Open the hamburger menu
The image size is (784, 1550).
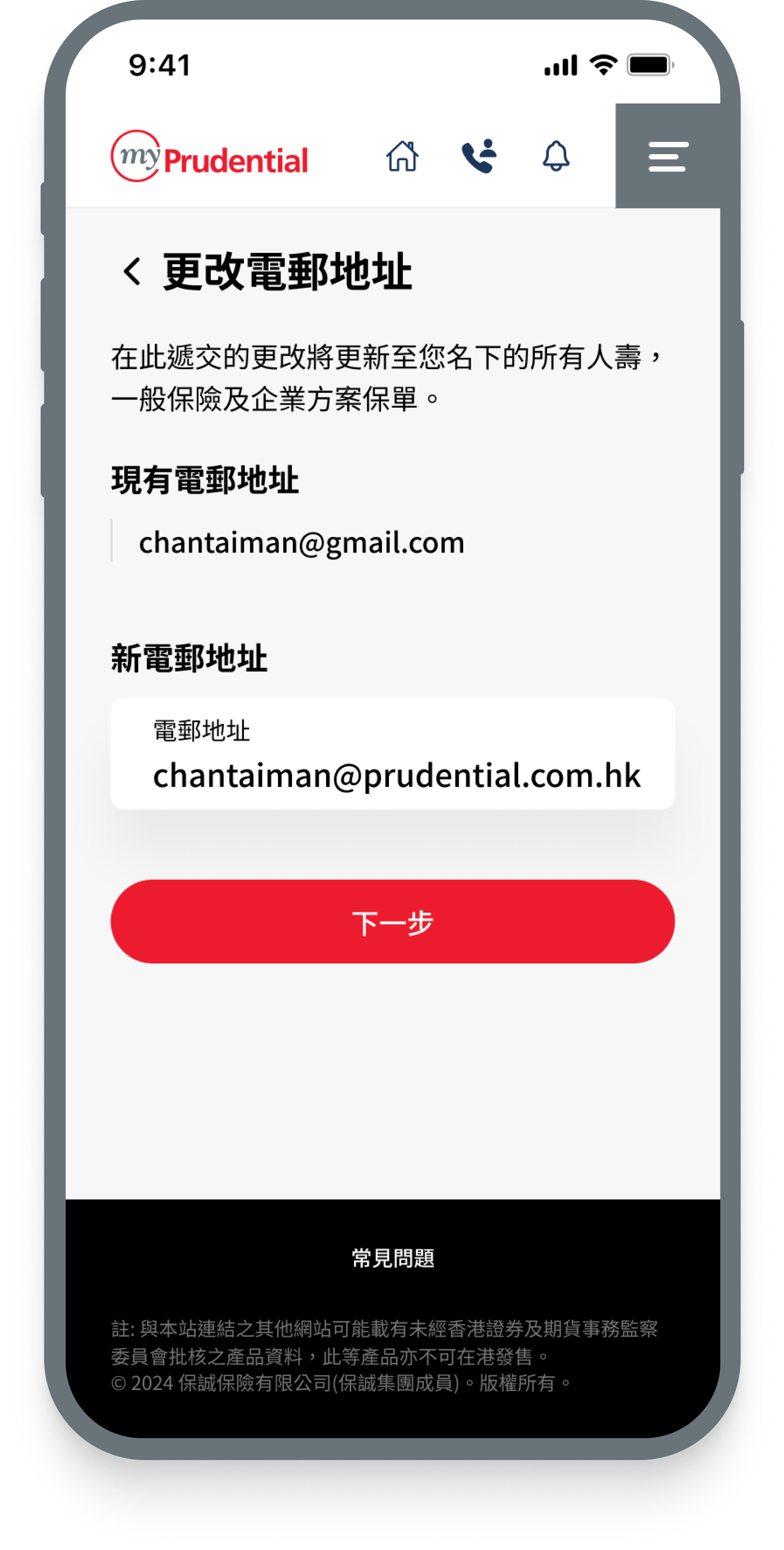[x=668, y=156]
